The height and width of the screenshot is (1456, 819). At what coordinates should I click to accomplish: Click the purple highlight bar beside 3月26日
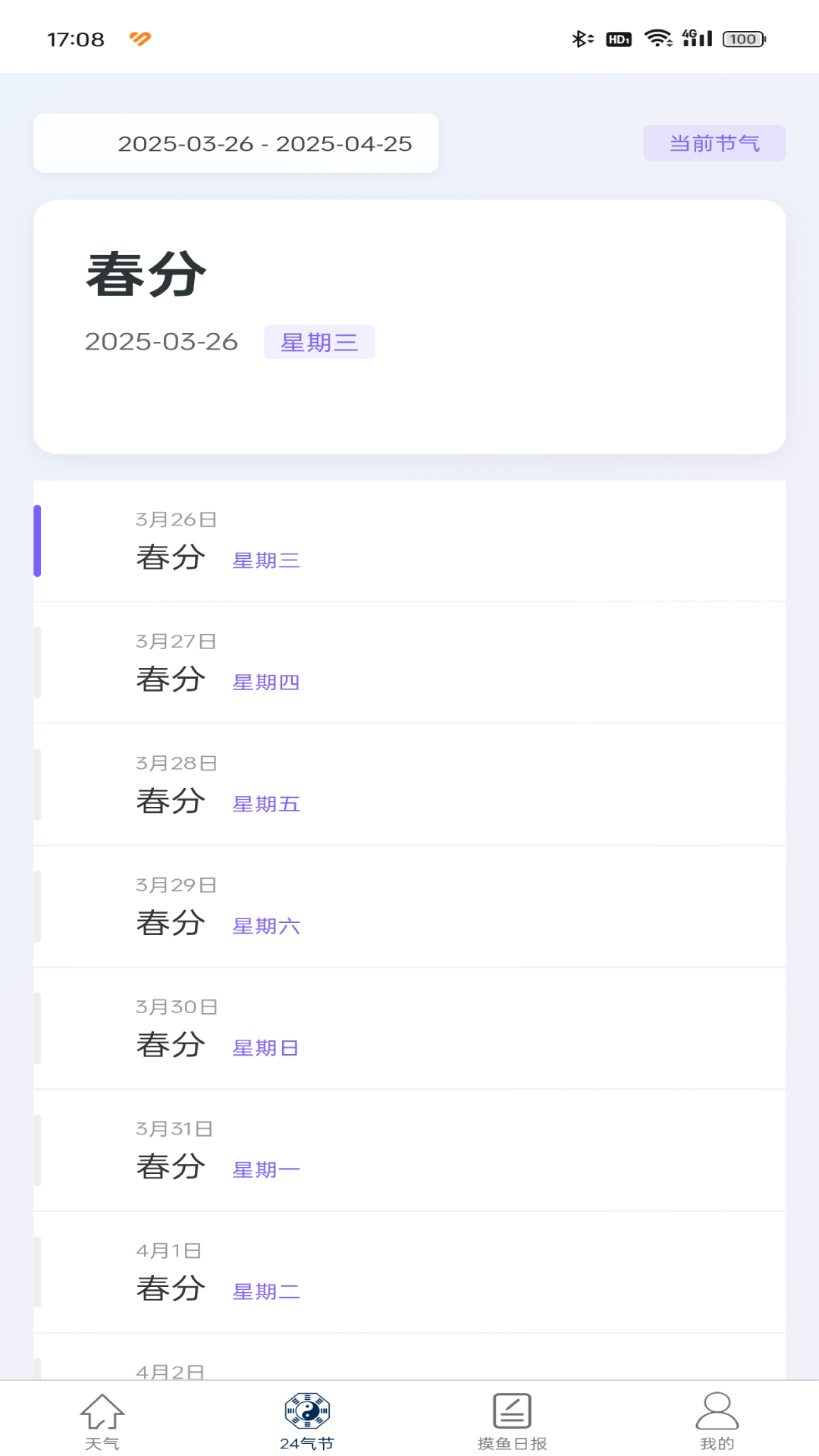38,540
